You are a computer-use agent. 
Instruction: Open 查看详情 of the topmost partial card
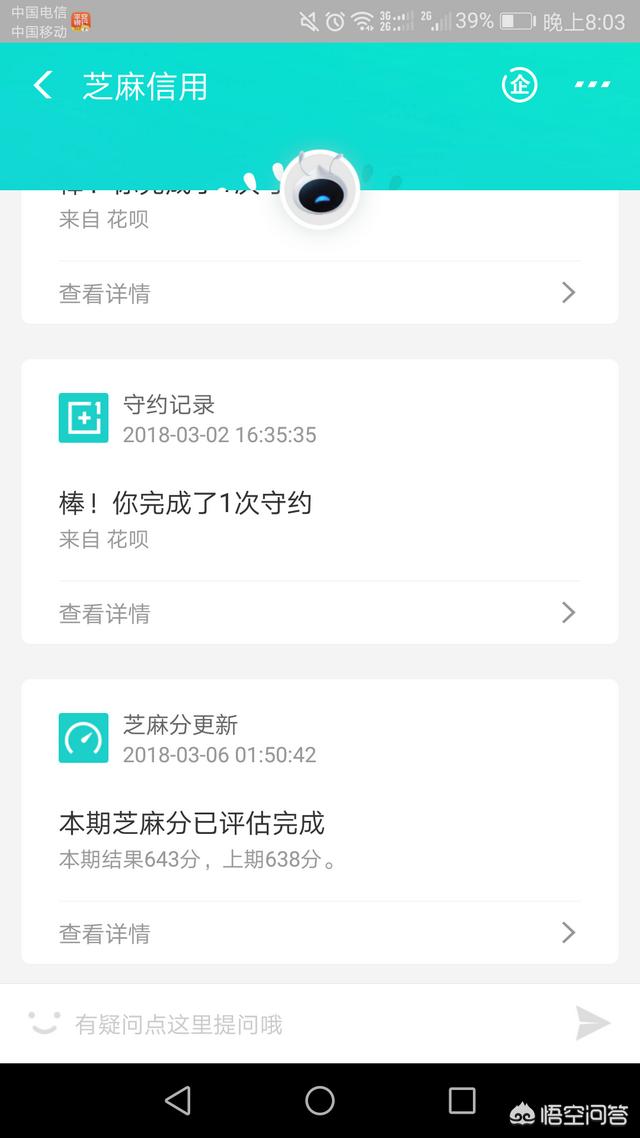point(320,292)
